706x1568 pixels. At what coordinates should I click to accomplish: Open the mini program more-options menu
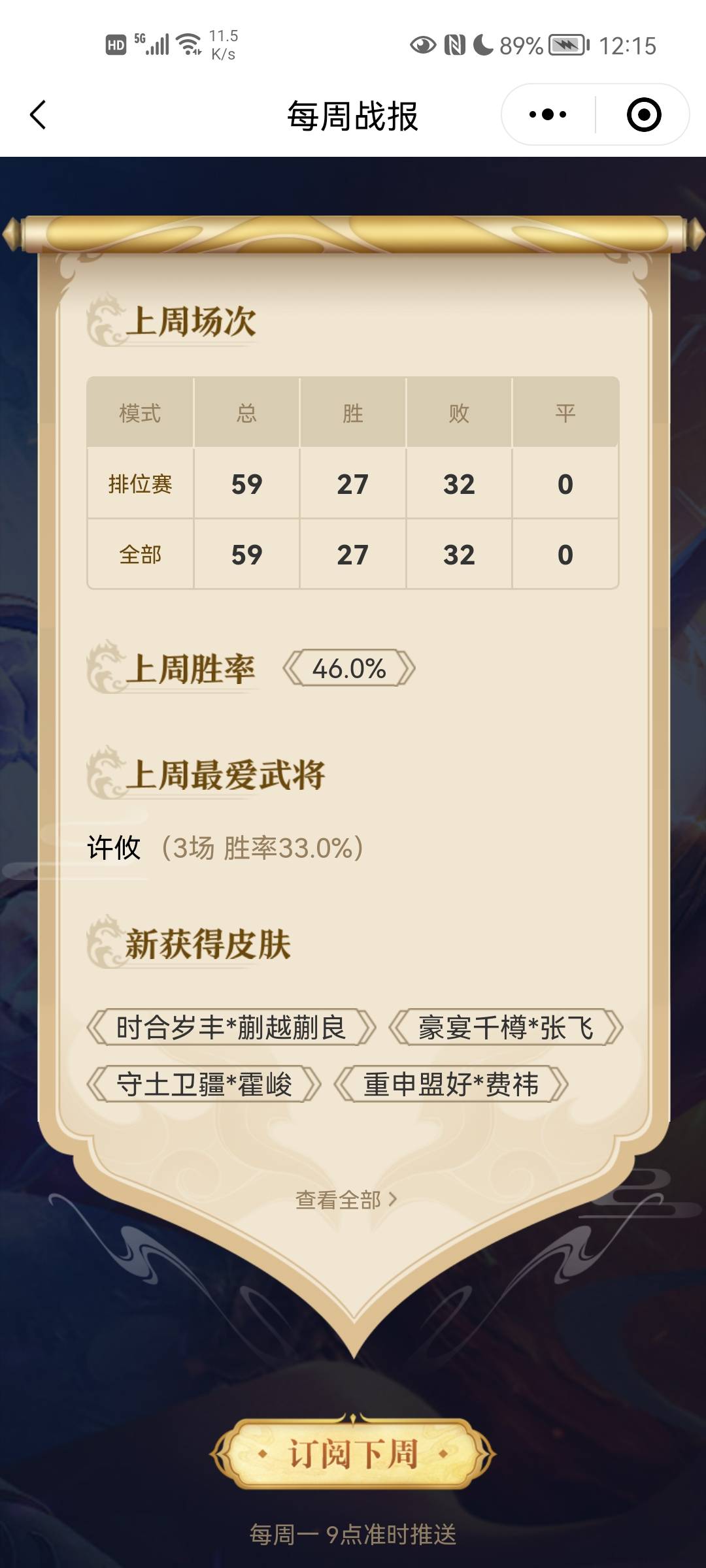coord(548,115)
